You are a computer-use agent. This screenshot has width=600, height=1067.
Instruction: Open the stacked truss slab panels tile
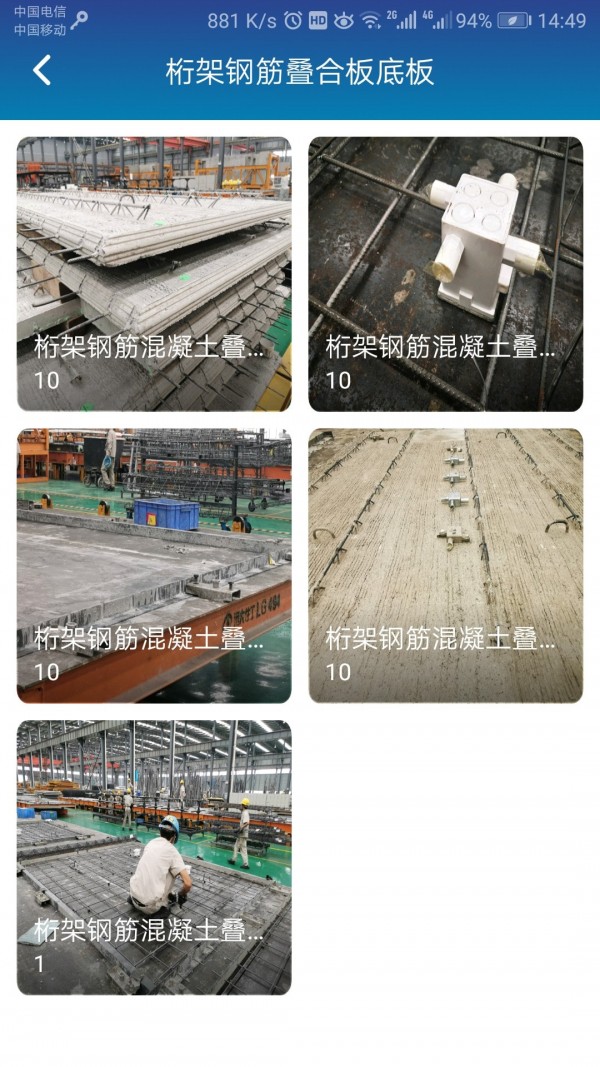tap(154, 274)
